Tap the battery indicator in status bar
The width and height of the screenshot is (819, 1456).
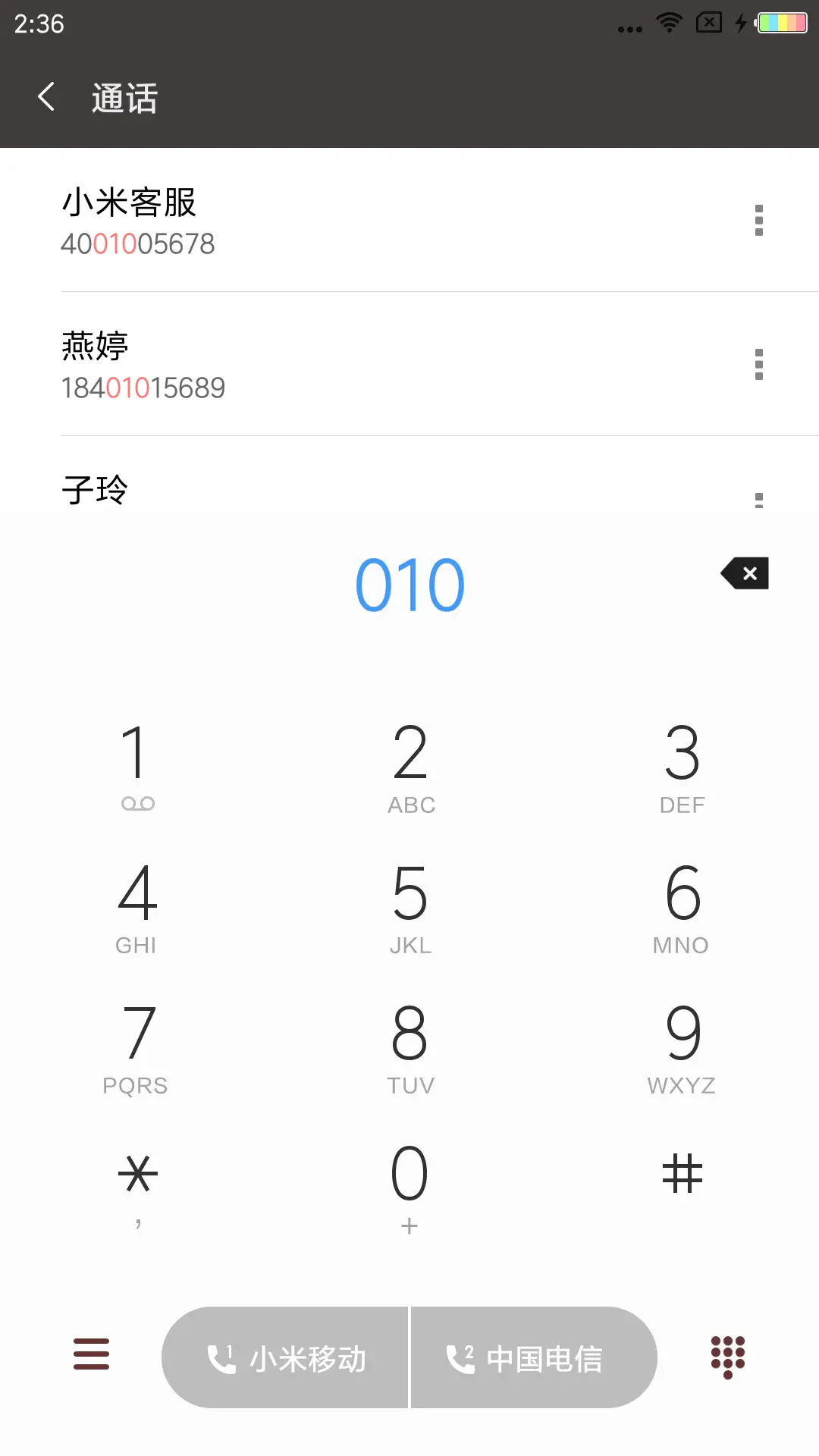pyautogui.click(x=784, y=23)
